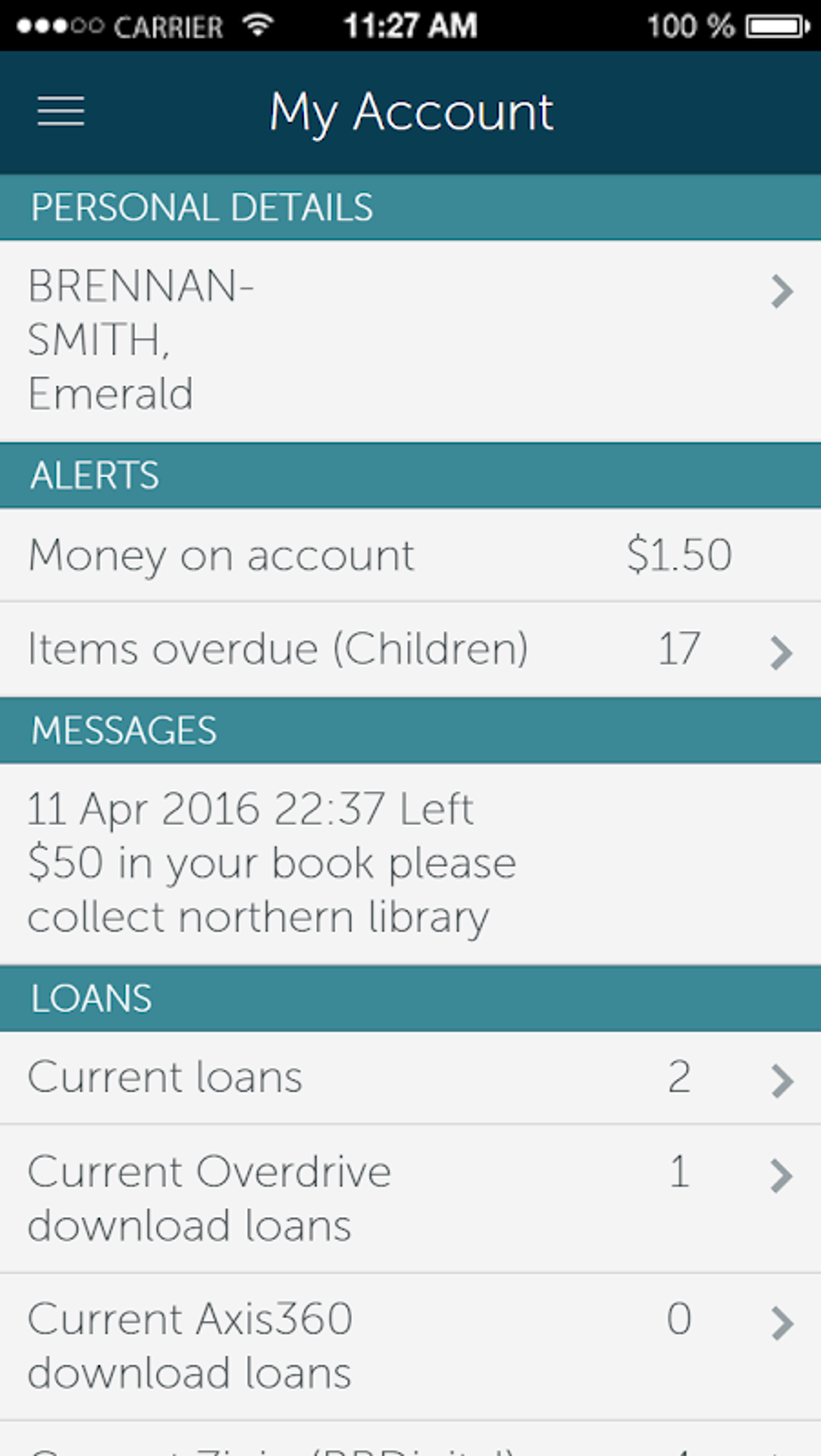Expand the Current Overdrive download loans chevron

(x=782, y=1176)
